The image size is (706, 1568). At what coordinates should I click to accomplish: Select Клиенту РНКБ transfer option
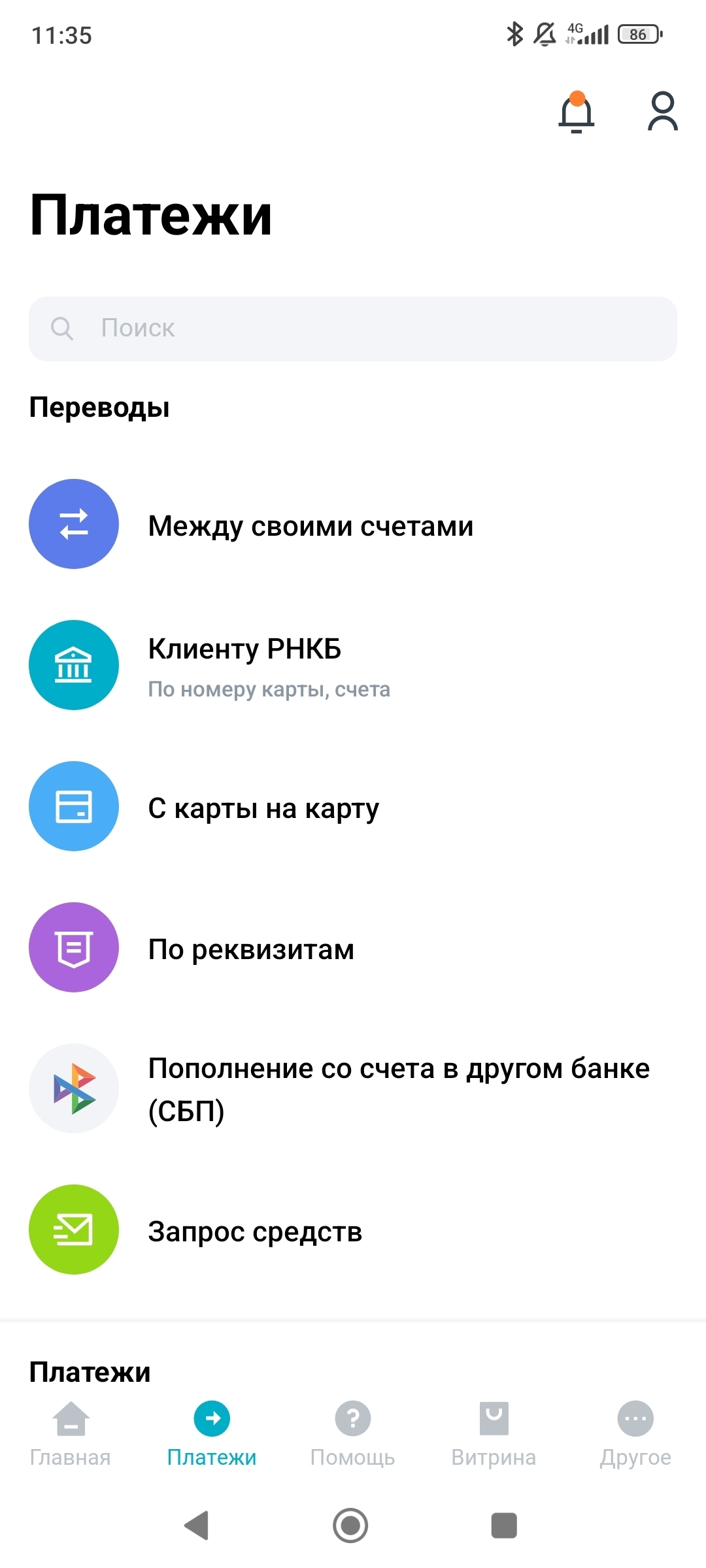[353, 666]
